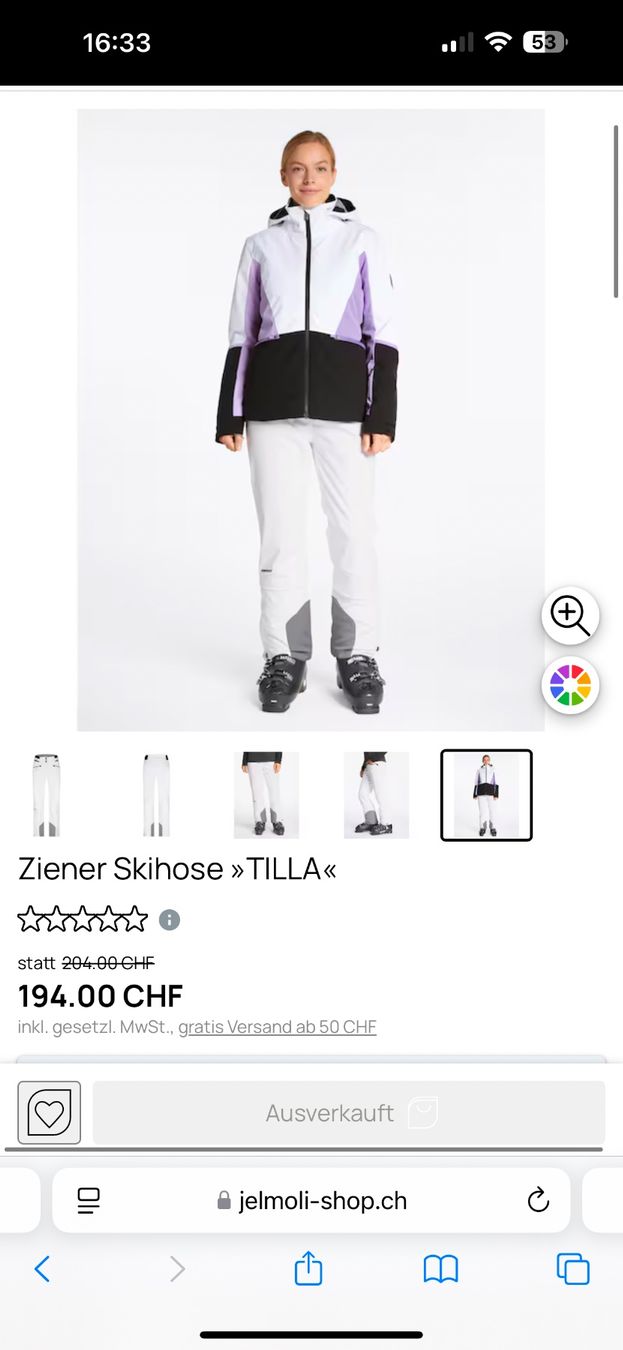Select the fifth thumbnail with full outfit
623x1350 pixels.
coord(486,795)
